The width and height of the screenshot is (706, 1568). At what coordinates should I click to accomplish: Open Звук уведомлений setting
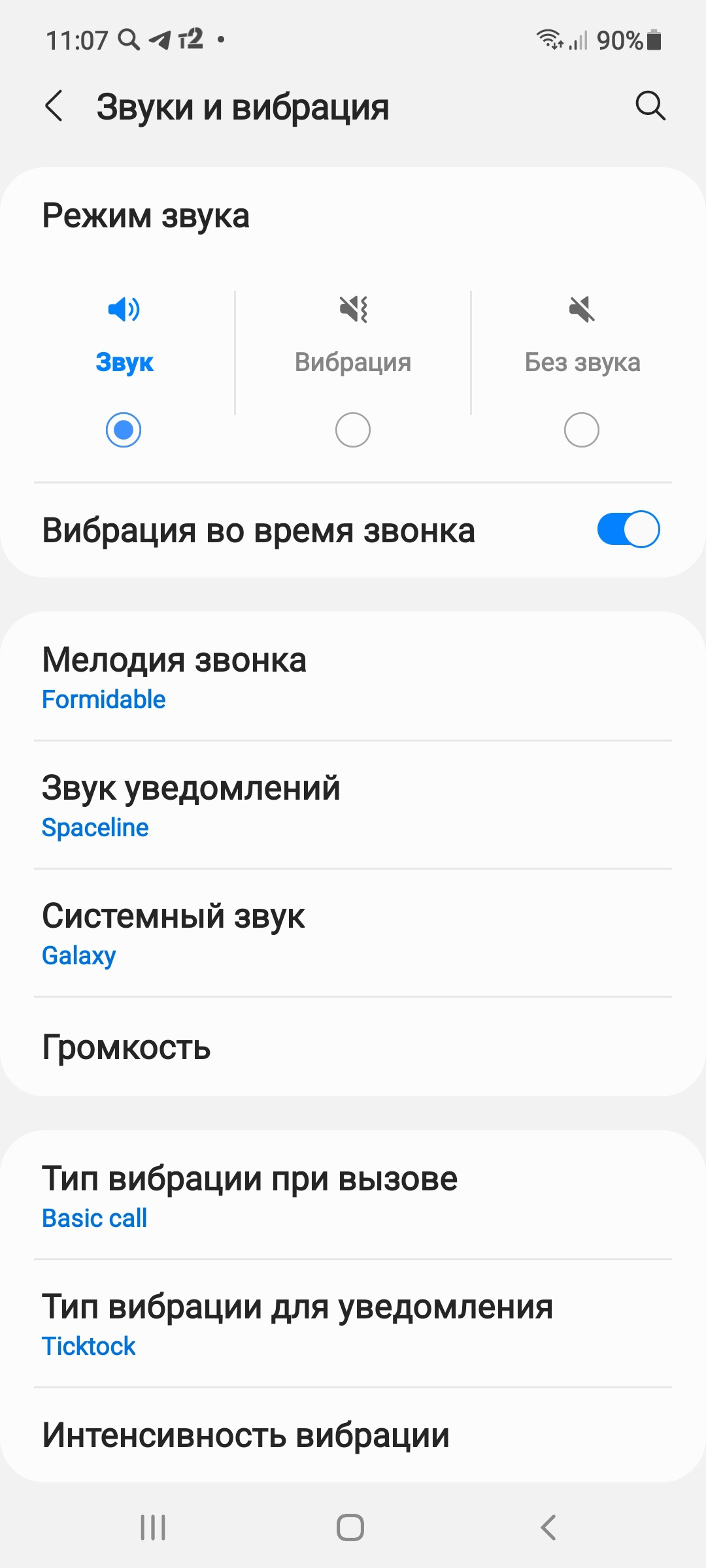353,805
